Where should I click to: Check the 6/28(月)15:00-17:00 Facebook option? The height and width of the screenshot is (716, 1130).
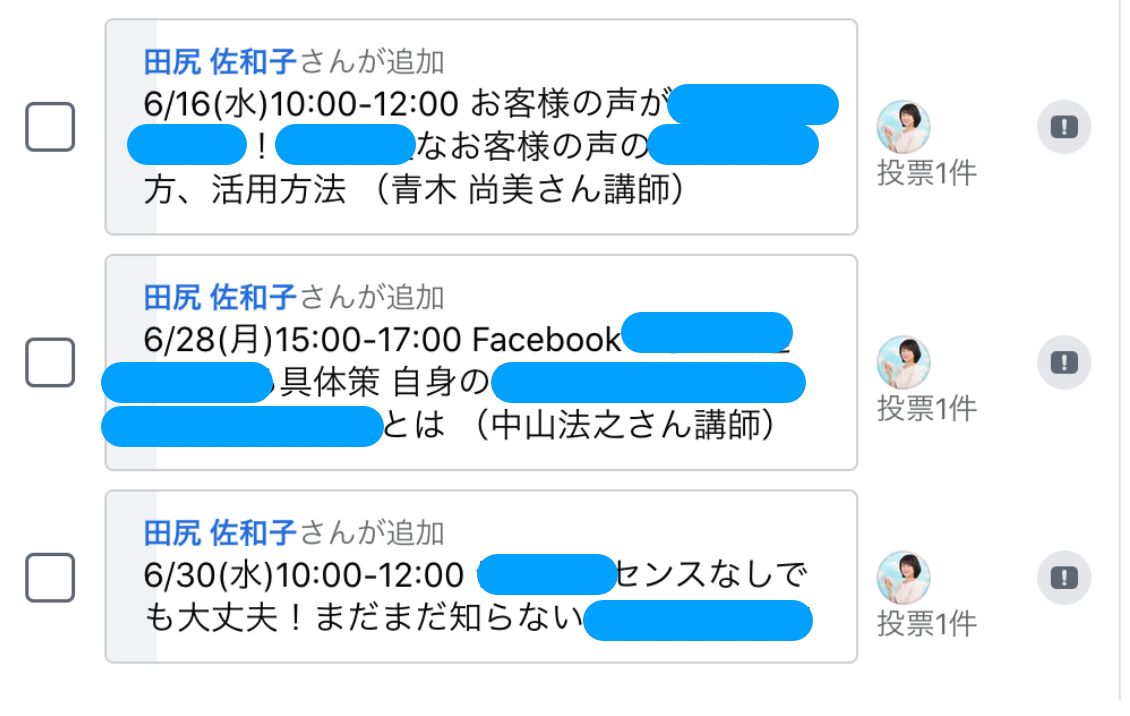pos(50,362)
